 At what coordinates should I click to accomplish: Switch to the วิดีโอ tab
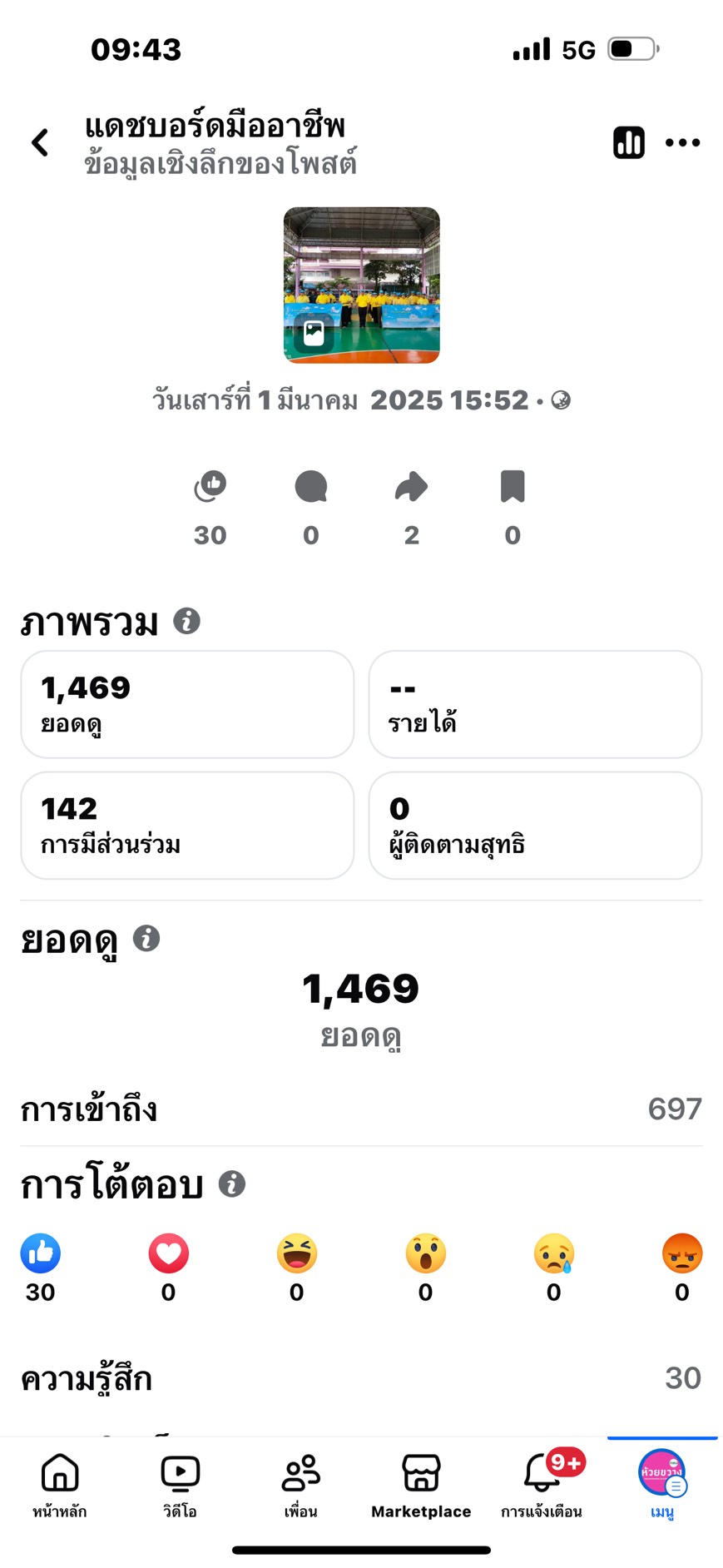(180, 1486)
